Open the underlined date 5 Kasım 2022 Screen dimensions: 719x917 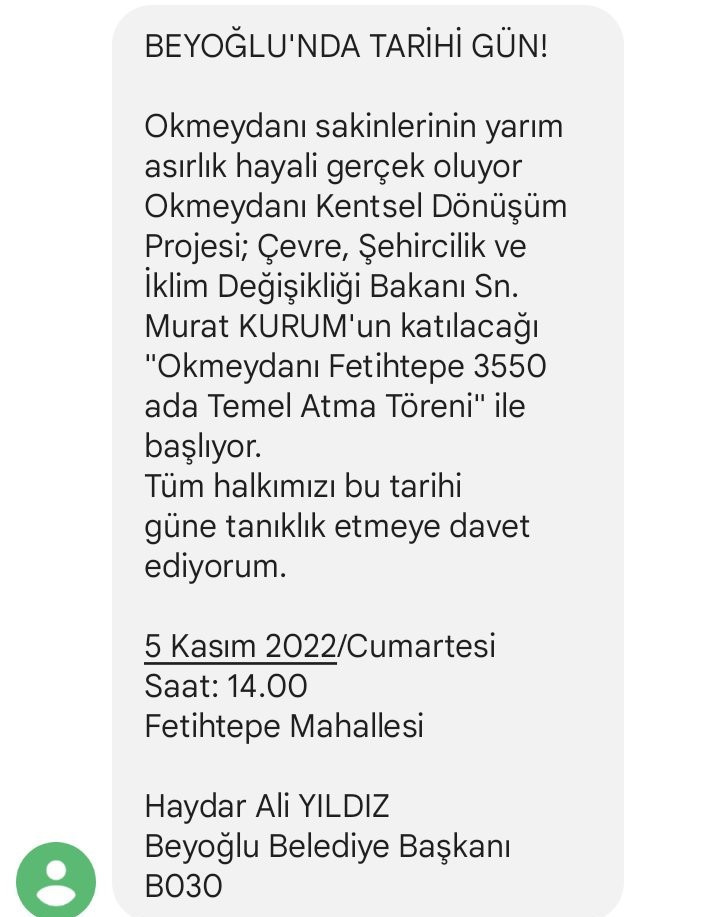(x=240, y=647)
